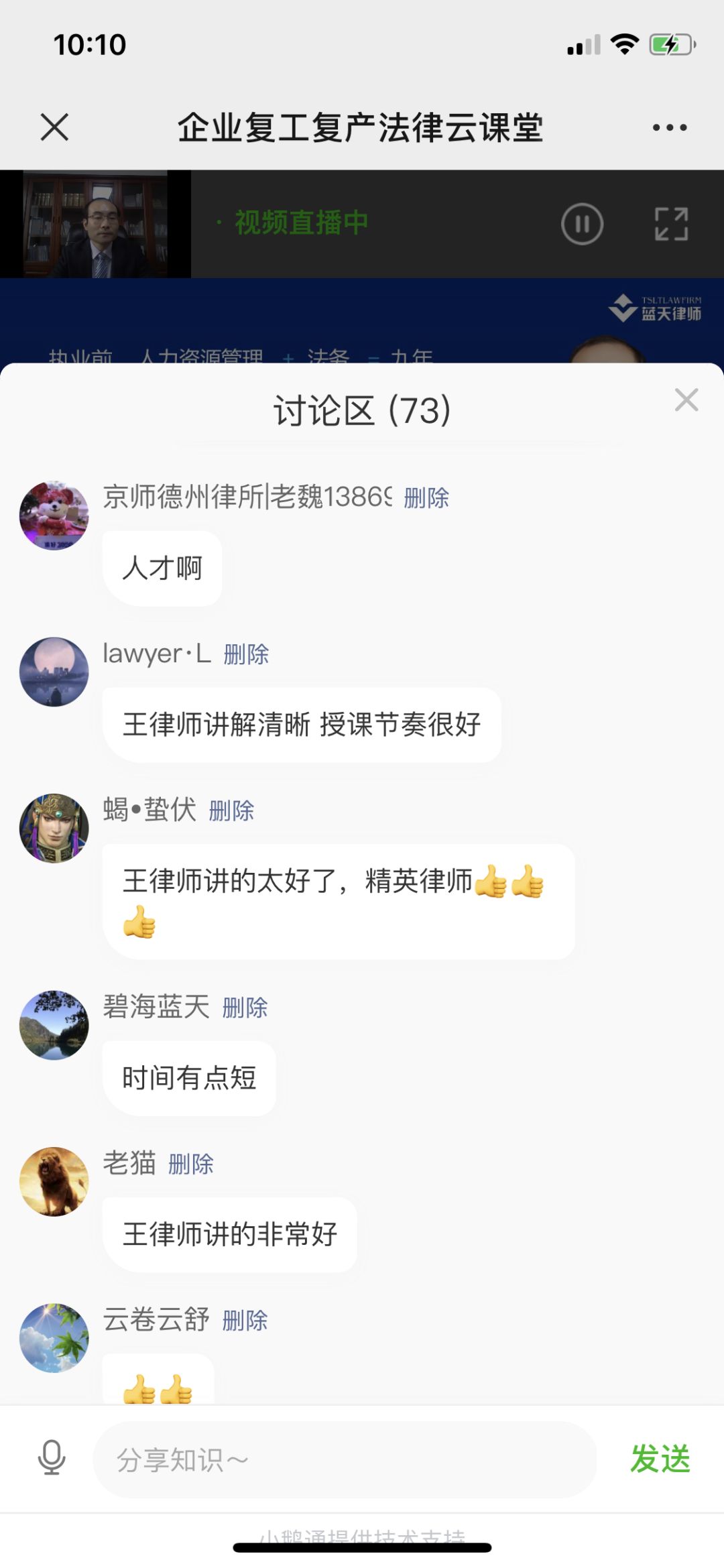
Task: Delete 碧海蓝天's comment
Action: click(245, 1008)
